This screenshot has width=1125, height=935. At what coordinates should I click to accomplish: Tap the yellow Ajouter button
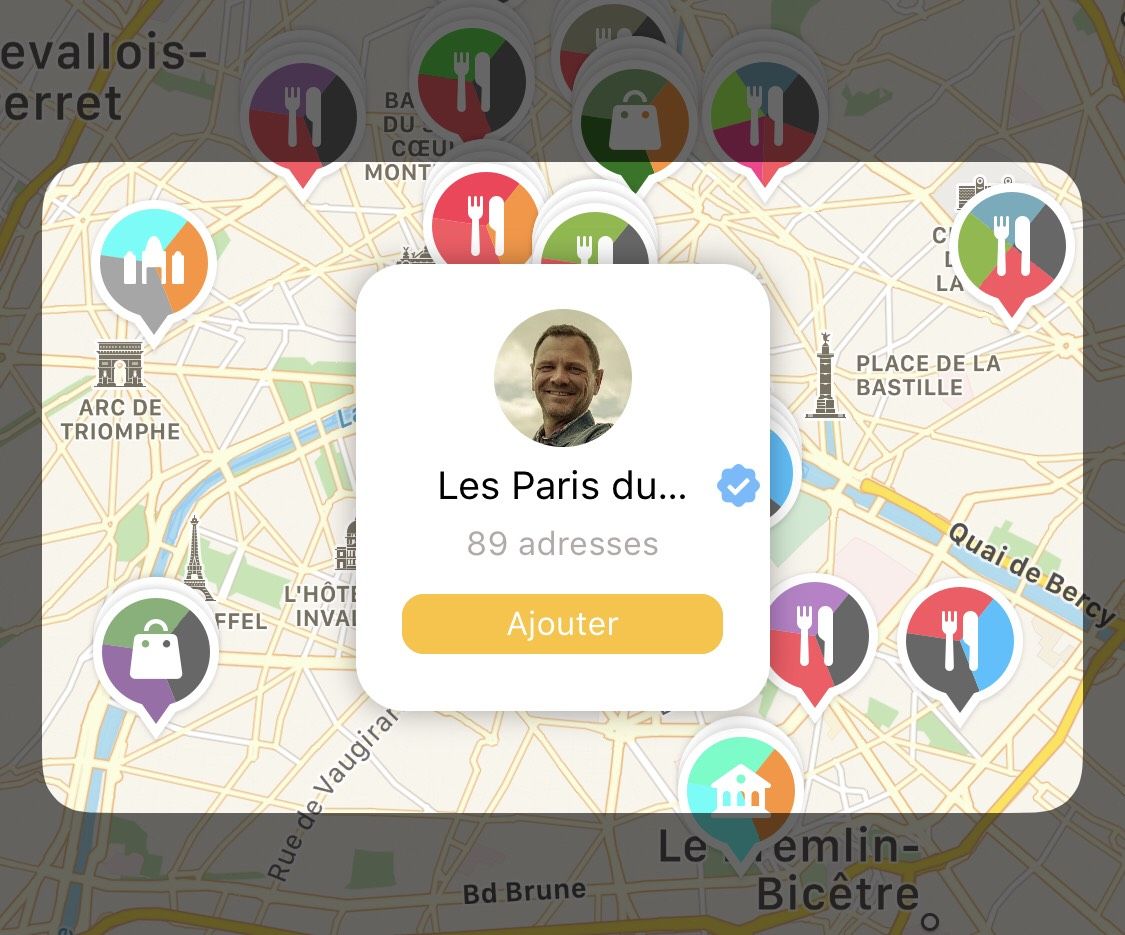tap(562, 624)
